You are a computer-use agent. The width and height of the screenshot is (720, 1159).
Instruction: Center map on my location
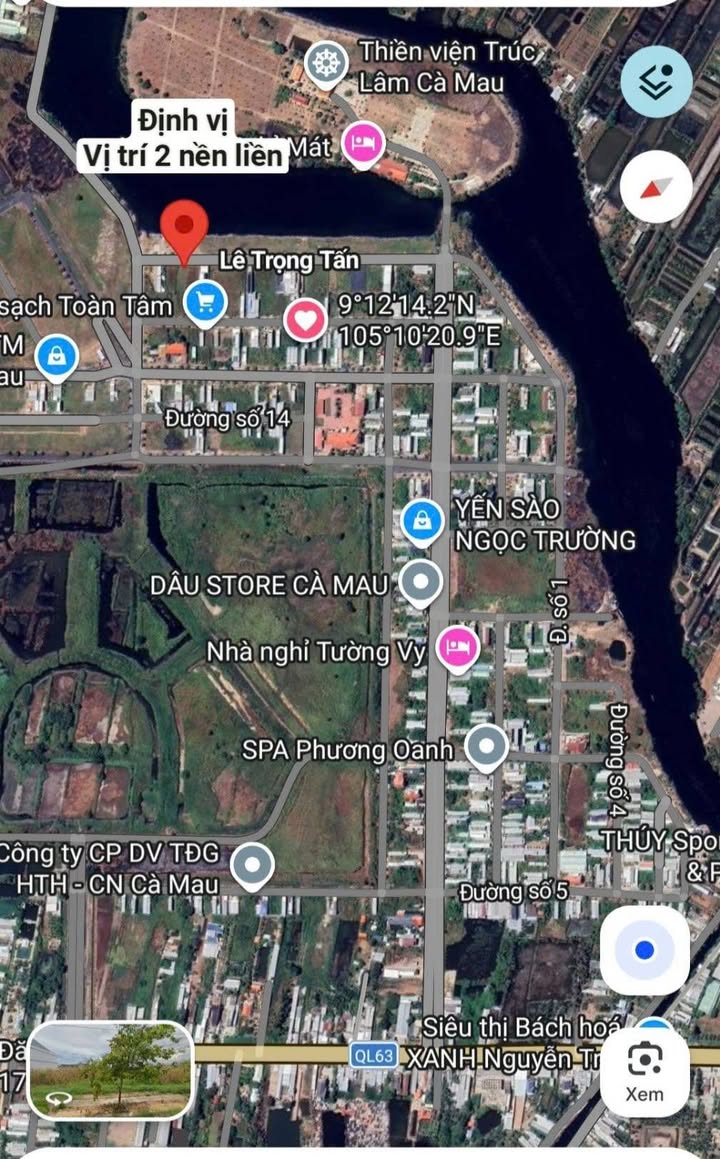644,950
